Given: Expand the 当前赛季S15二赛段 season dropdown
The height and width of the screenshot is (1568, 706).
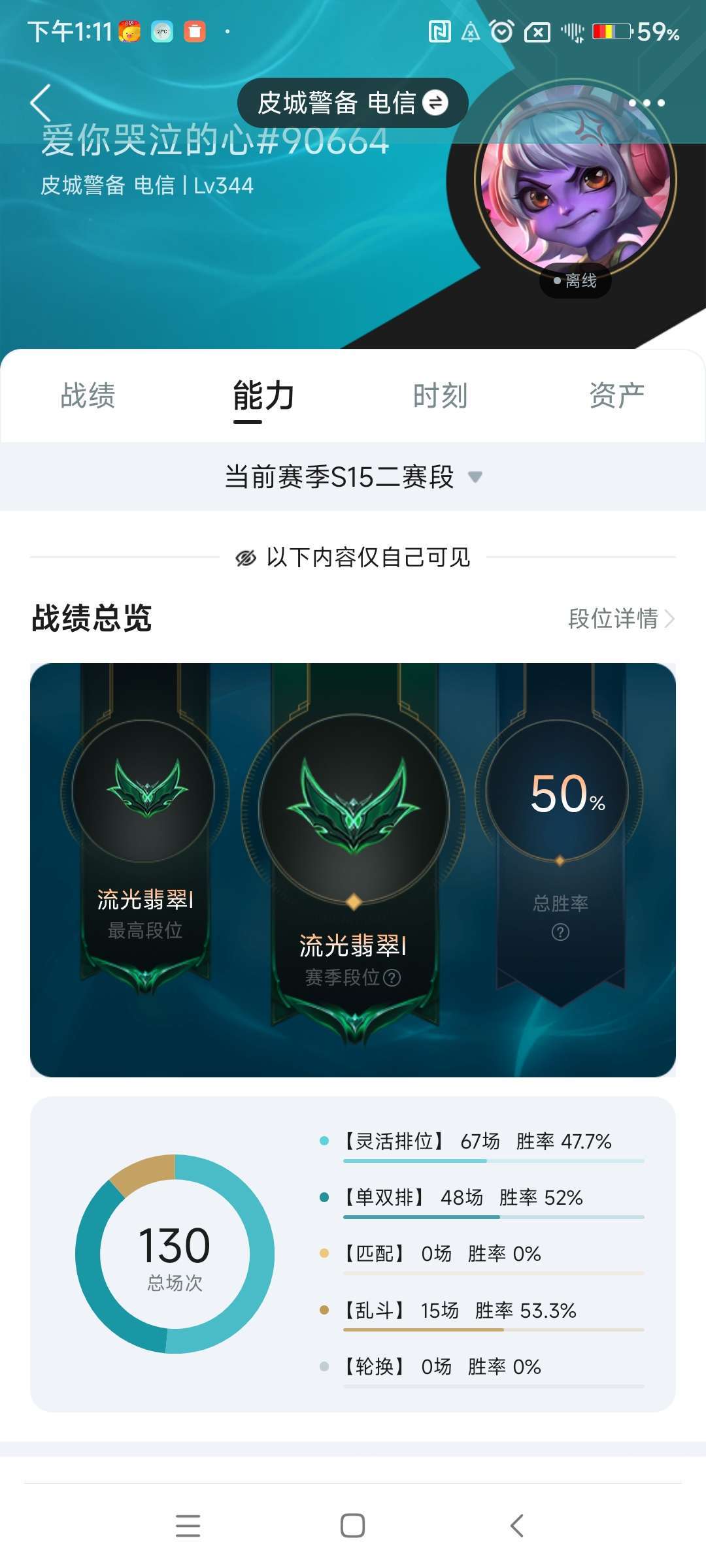Looking at the screenshot, I should [353, 476].
